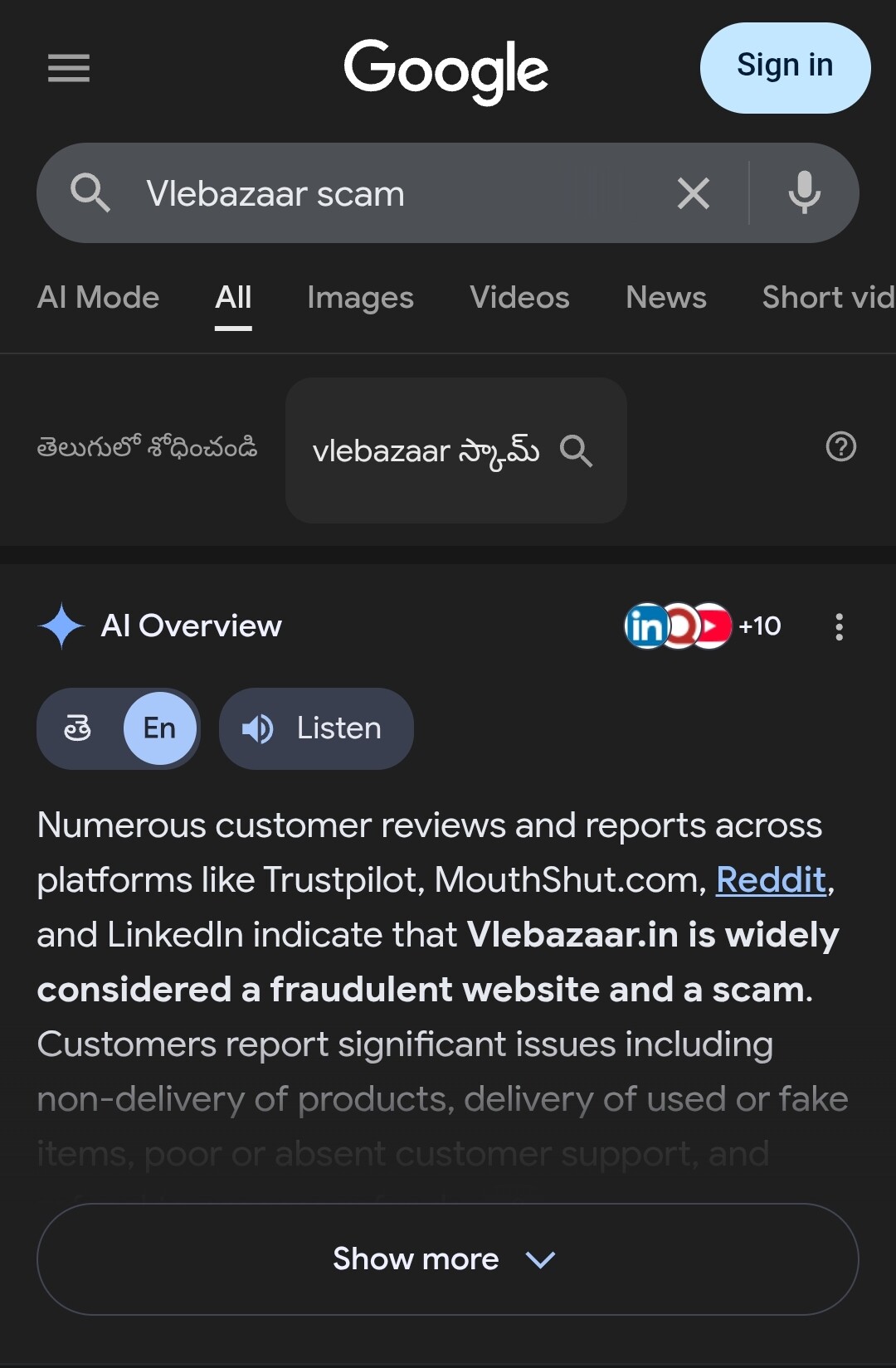Screen dimensions: 896x1368
Task: Open the Short videos tab
Action: tap(827, 298)
